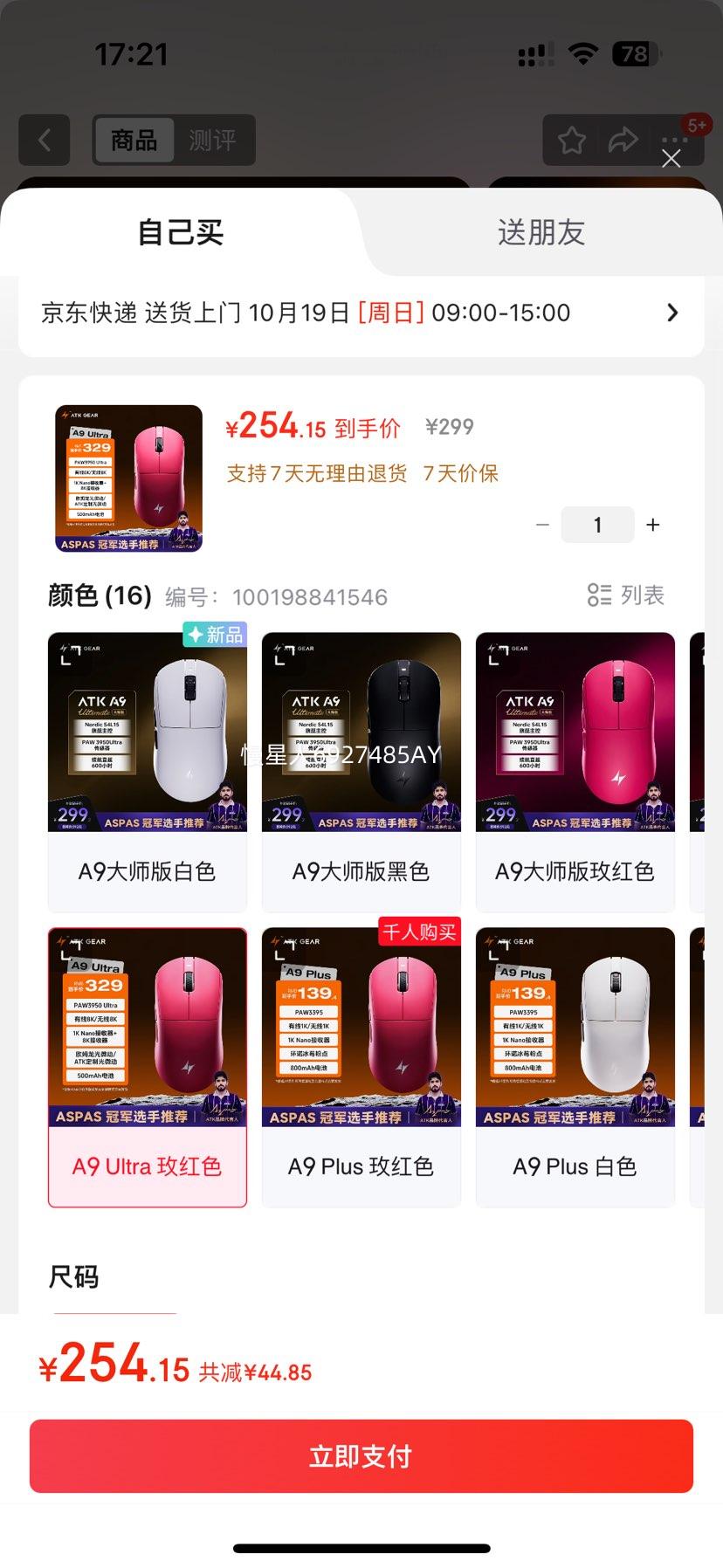The width and height of the screenshot is (723, 1568).
Task: Decrease quantity with the minus button
Action: click(542, 525)
